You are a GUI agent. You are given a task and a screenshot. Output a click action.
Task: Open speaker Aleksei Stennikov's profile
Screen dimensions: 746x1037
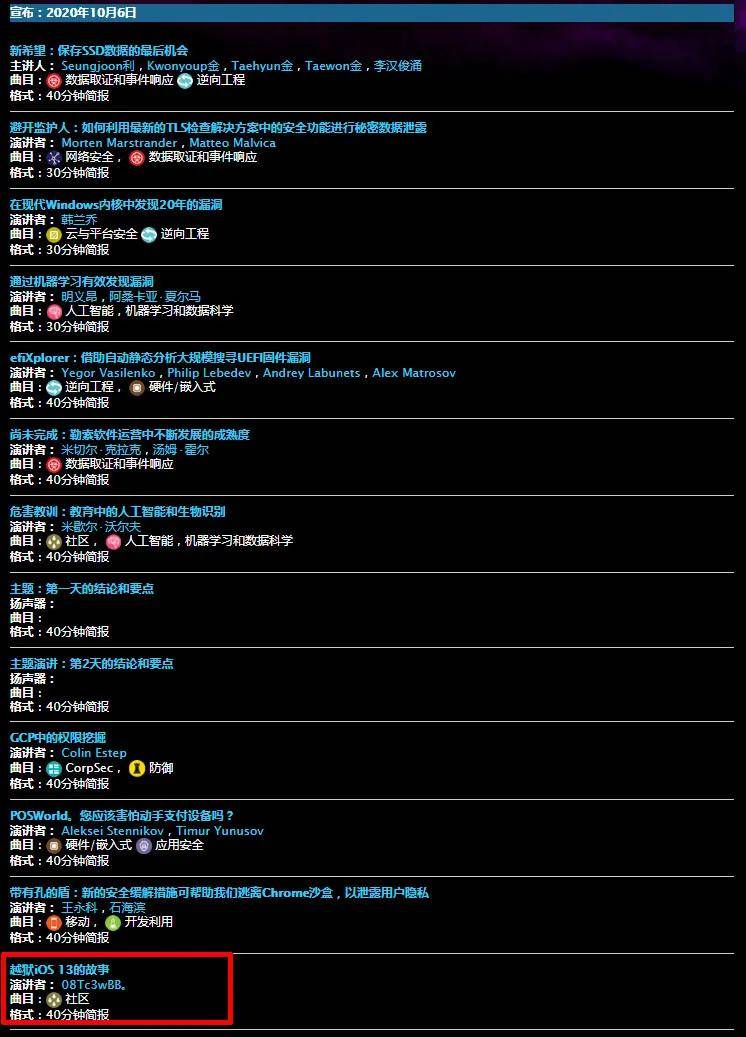[x=114, y=831]
